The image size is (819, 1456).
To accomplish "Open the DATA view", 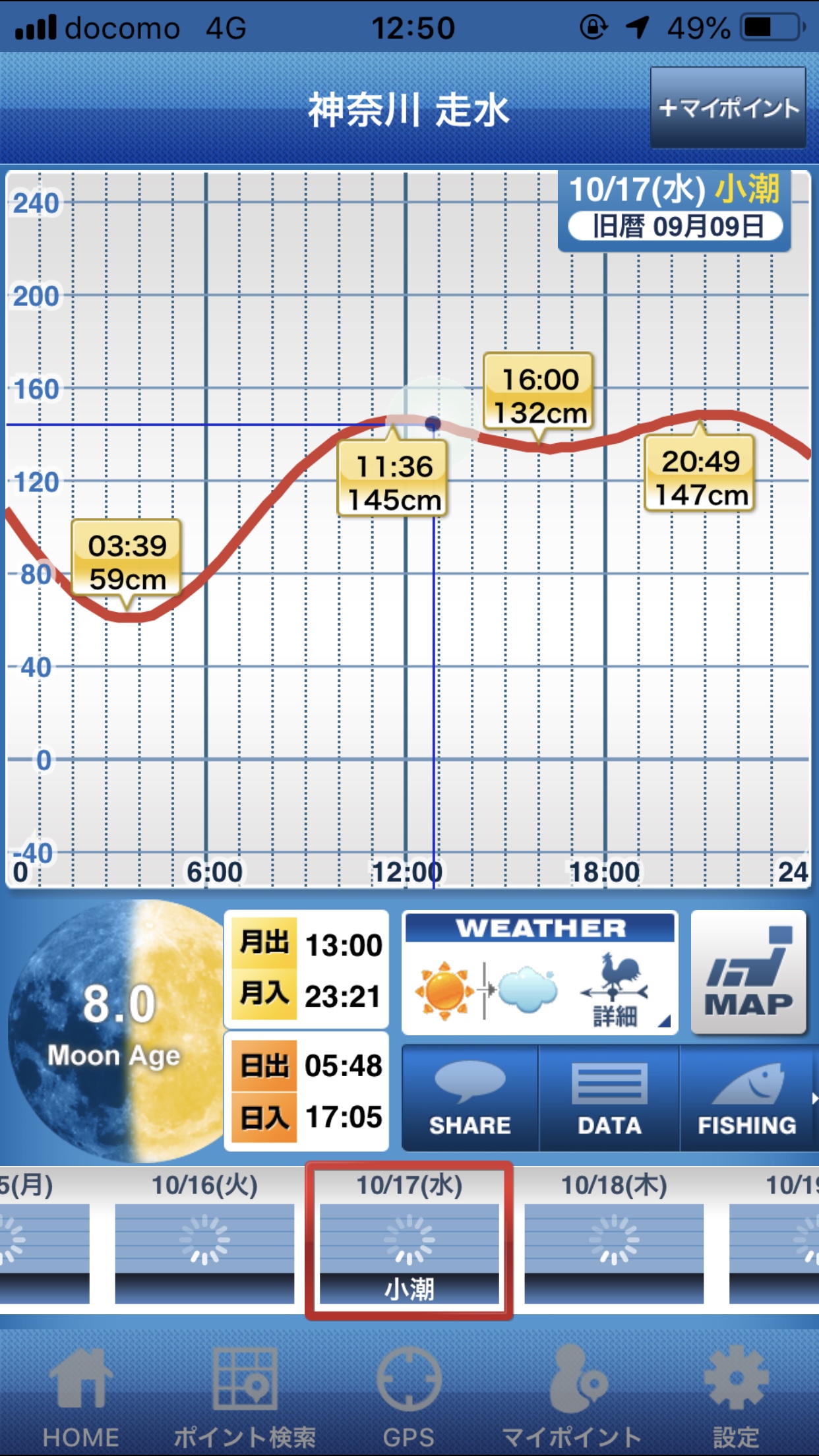I will coord(609,1099).
